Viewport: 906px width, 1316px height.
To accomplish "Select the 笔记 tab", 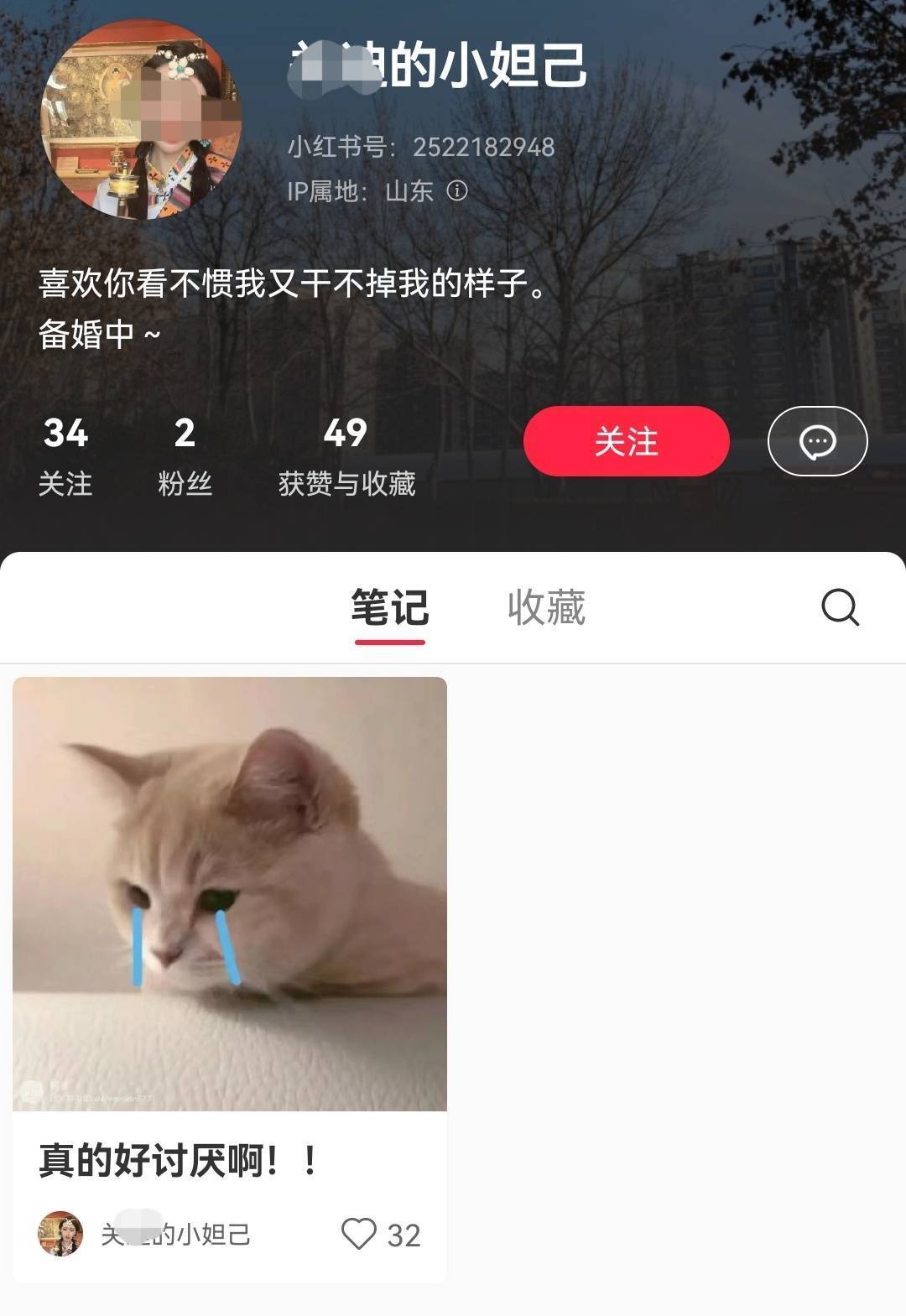I will coord(389,607).
